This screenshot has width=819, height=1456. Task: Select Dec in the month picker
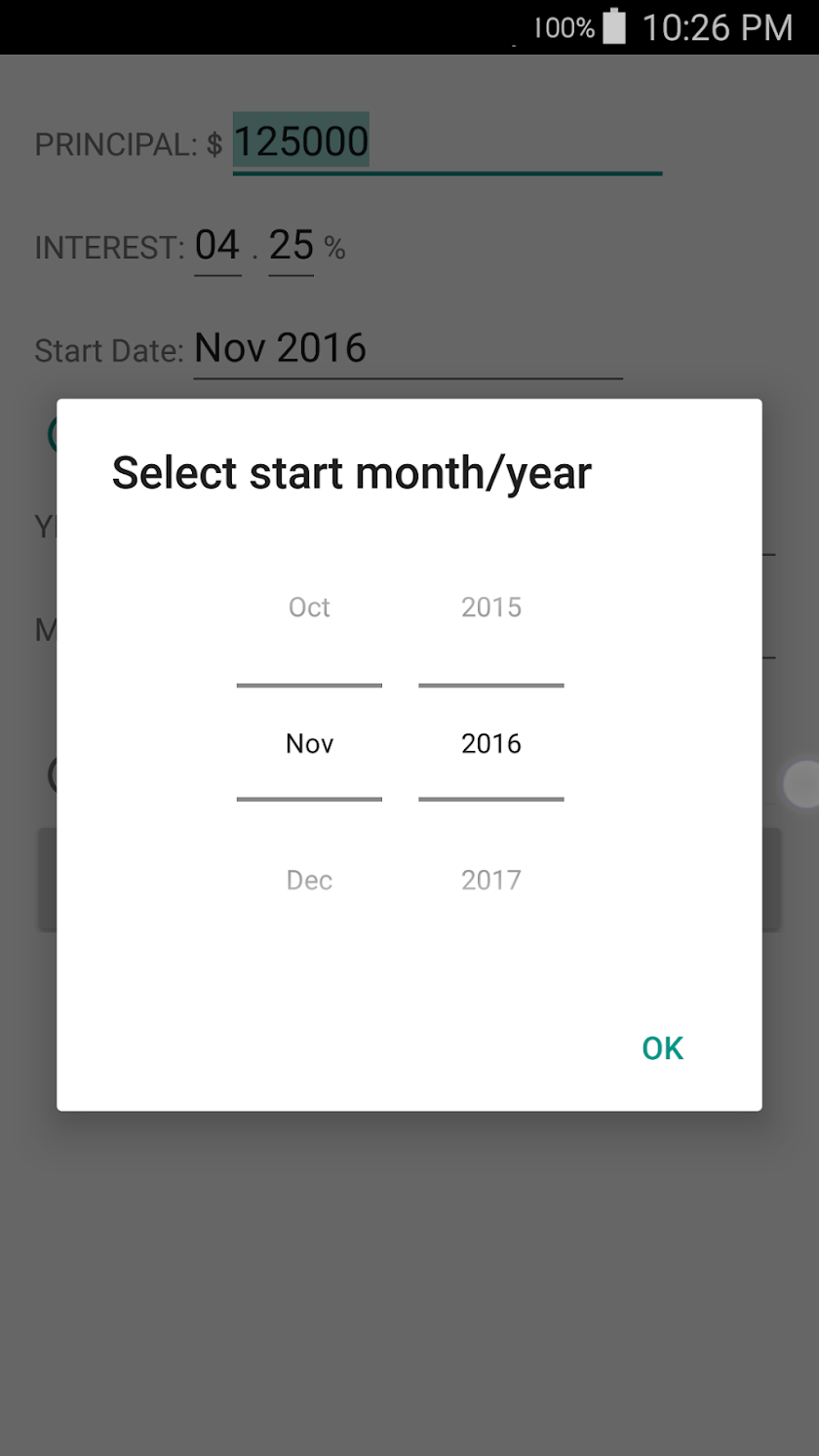[x=309, y=880]
